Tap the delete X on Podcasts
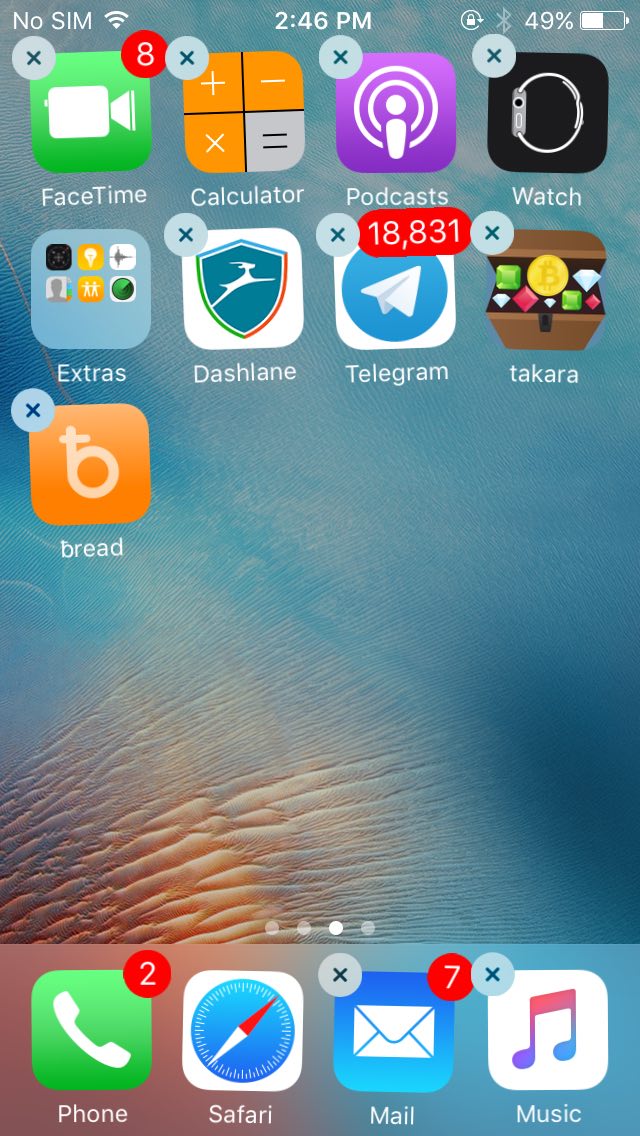The image size is (640, 1136). click(x=340, y=57)
